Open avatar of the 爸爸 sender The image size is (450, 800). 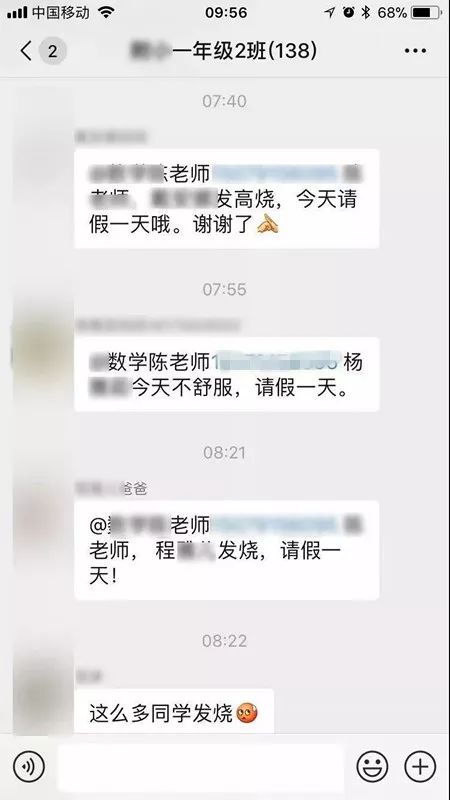click(41, 509)
